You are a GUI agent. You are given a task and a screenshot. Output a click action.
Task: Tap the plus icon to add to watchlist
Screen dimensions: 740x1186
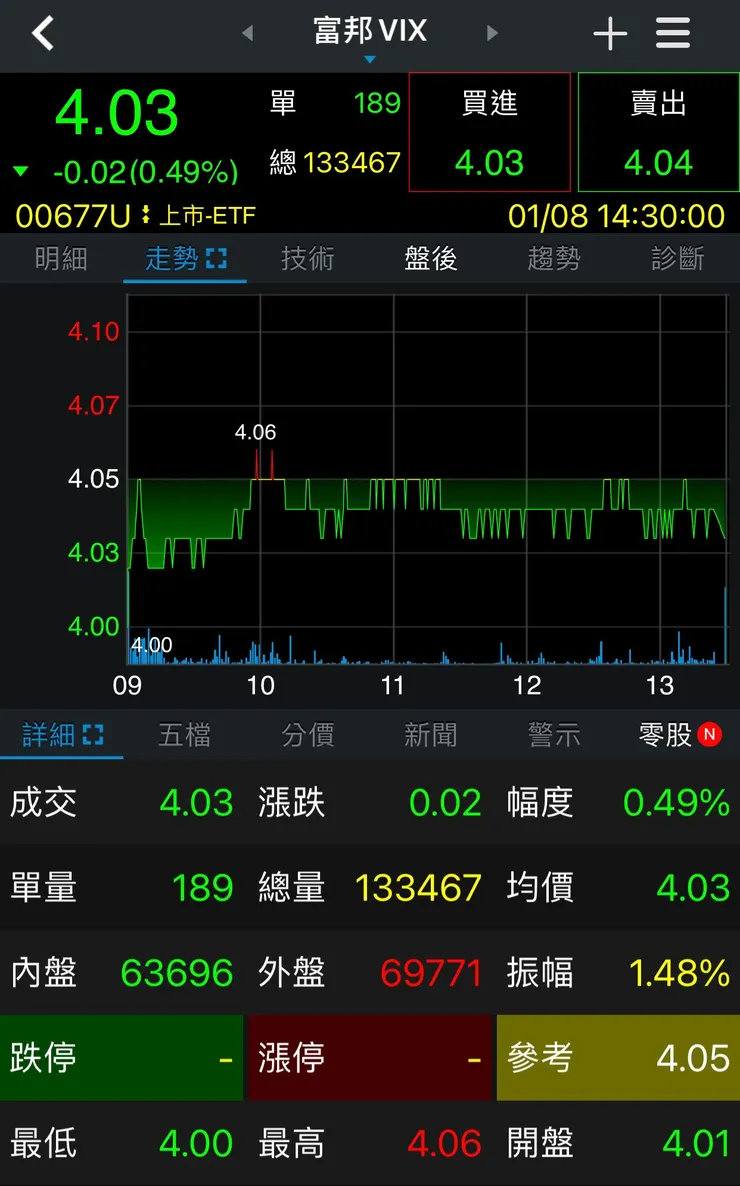[610, 33]
